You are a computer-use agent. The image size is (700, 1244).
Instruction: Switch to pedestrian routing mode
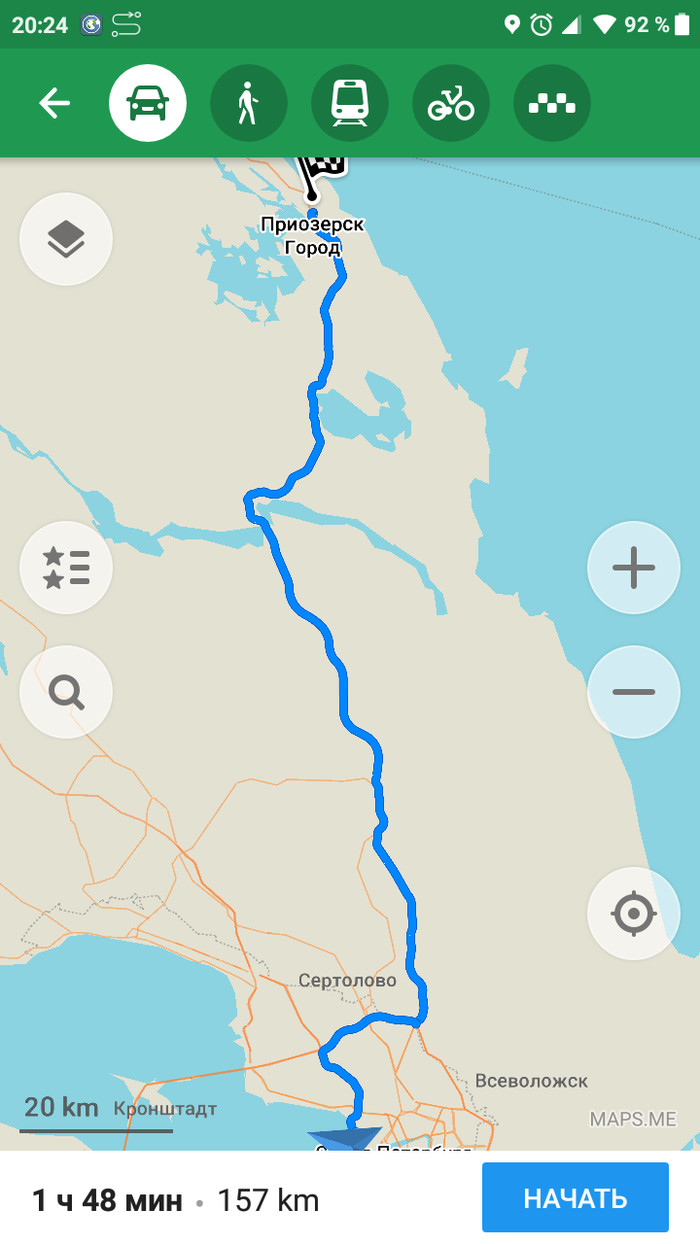coord(249,103)
